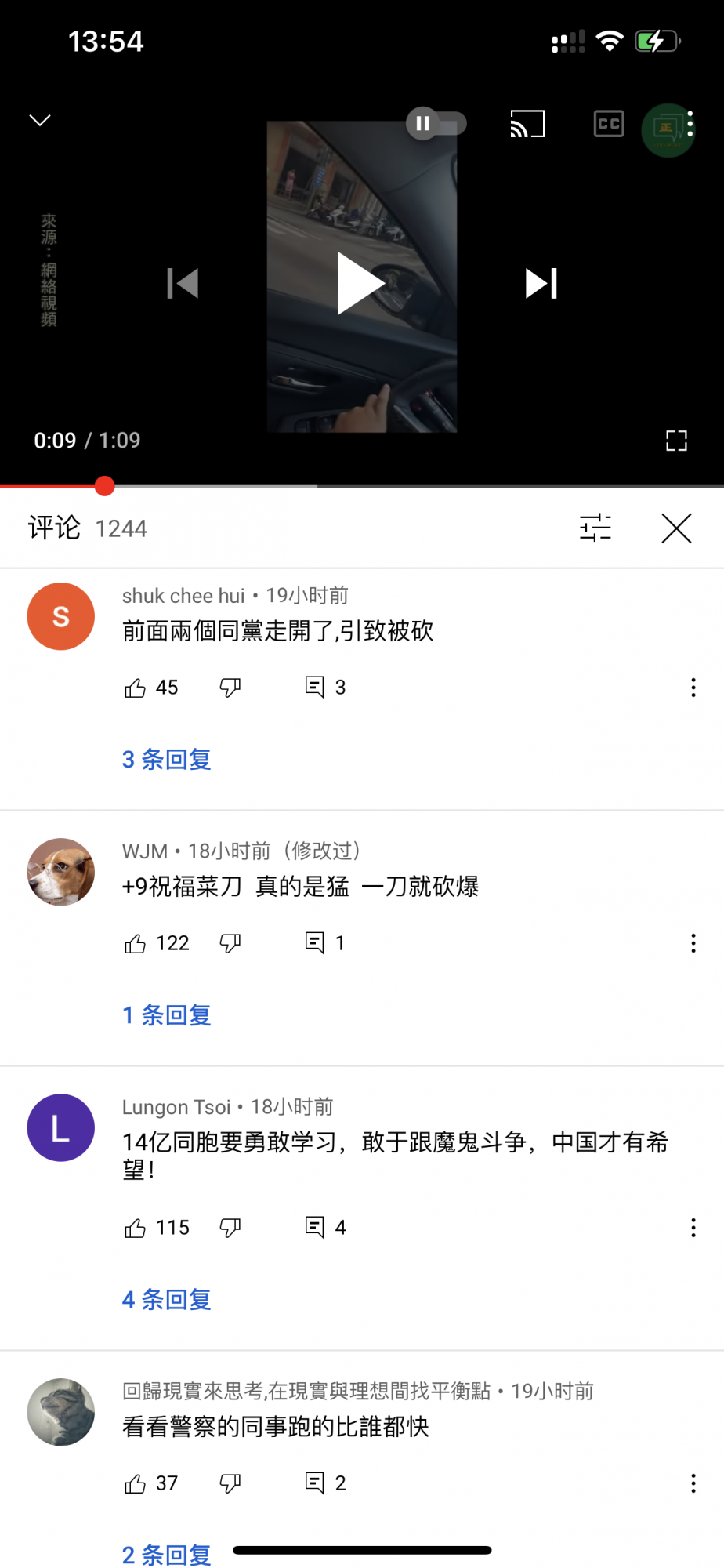Enter fullscreen mode
The width and height of the screenshot is (724, 1568).
(675, 441)
